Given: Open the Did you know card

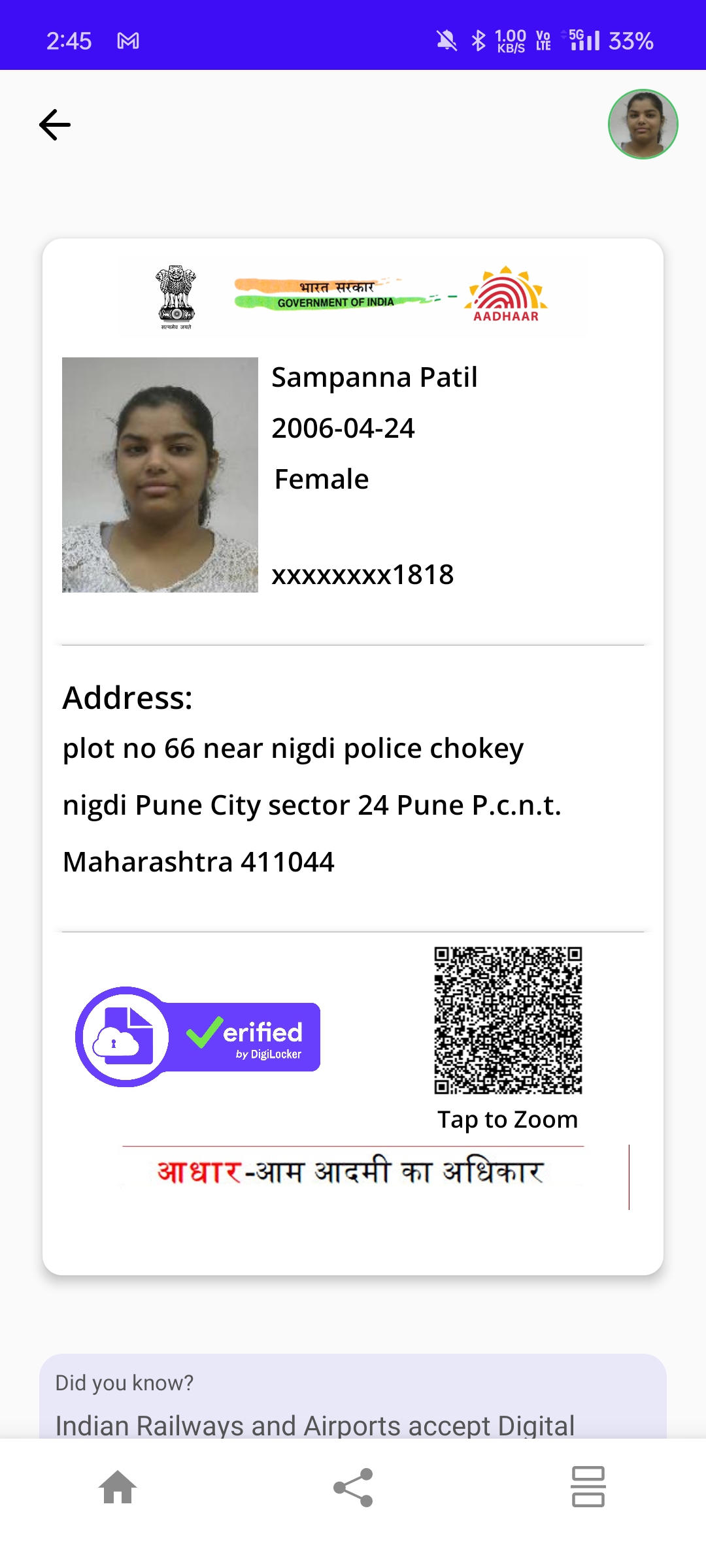Looking at the screenshot, I should pyautogui.click(x=353, y=1396).
